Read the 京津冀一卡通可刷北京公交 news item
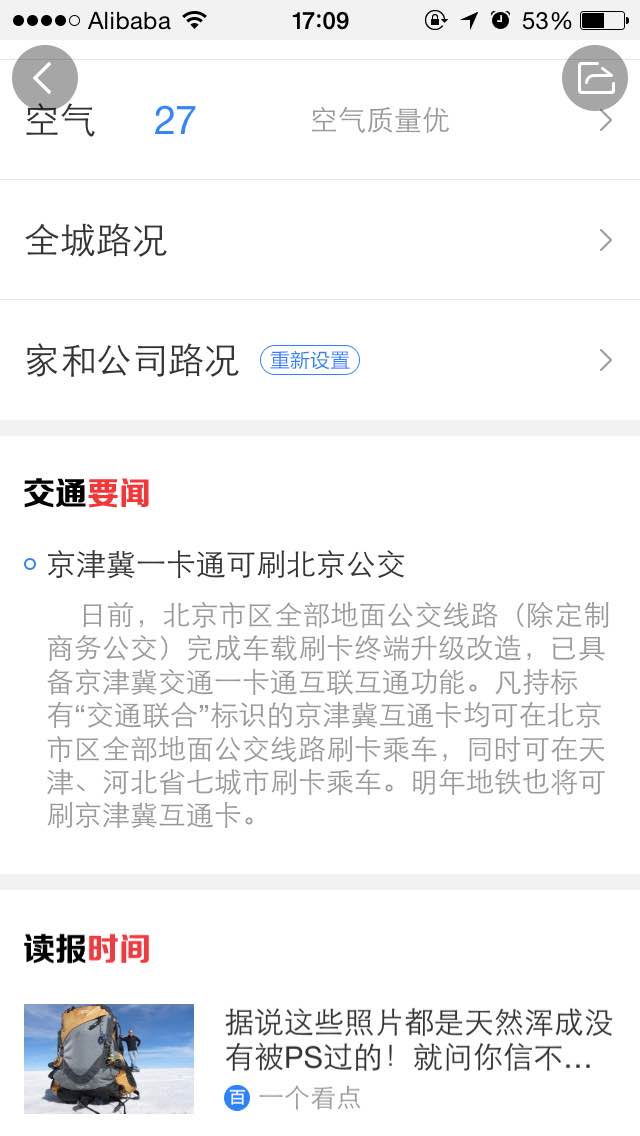Viewport: 640px width, 1136px height. coord(226,565)
